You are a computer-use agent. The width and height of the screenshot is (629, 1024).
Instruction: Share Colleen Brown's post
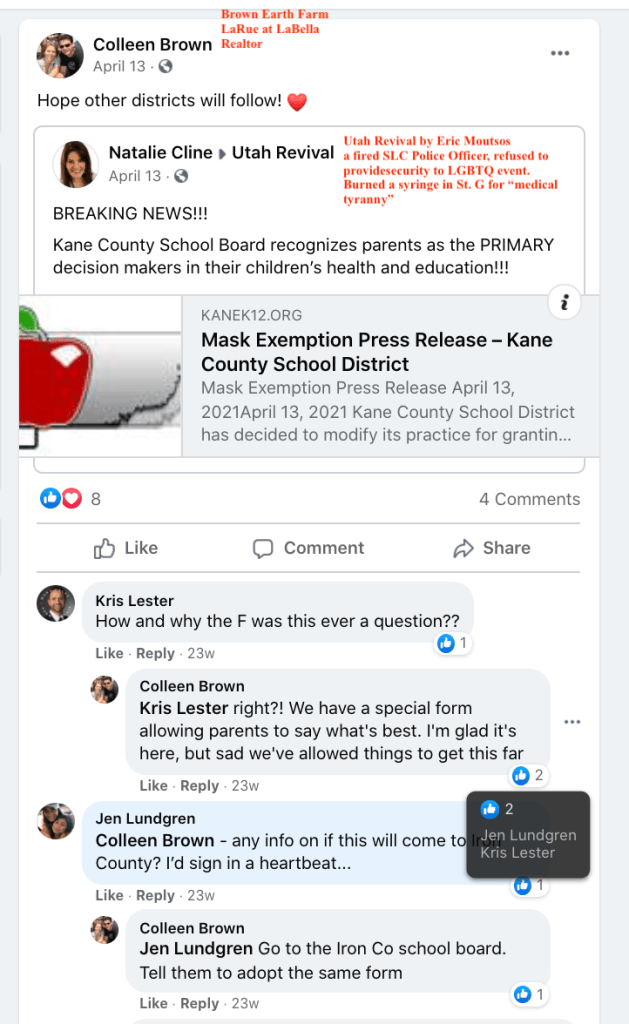[491, 548]
